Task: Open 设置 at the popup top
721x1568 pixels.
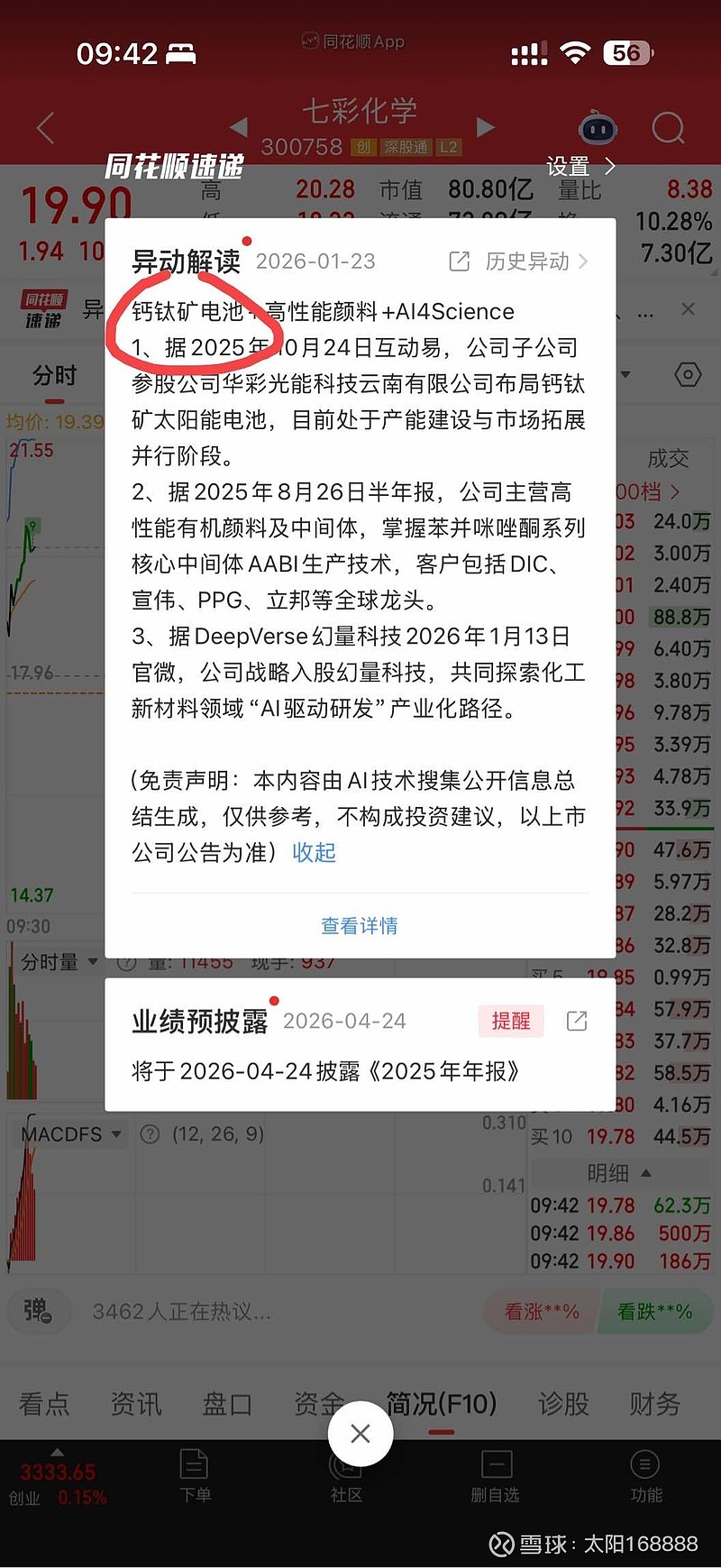Action: 580,167
